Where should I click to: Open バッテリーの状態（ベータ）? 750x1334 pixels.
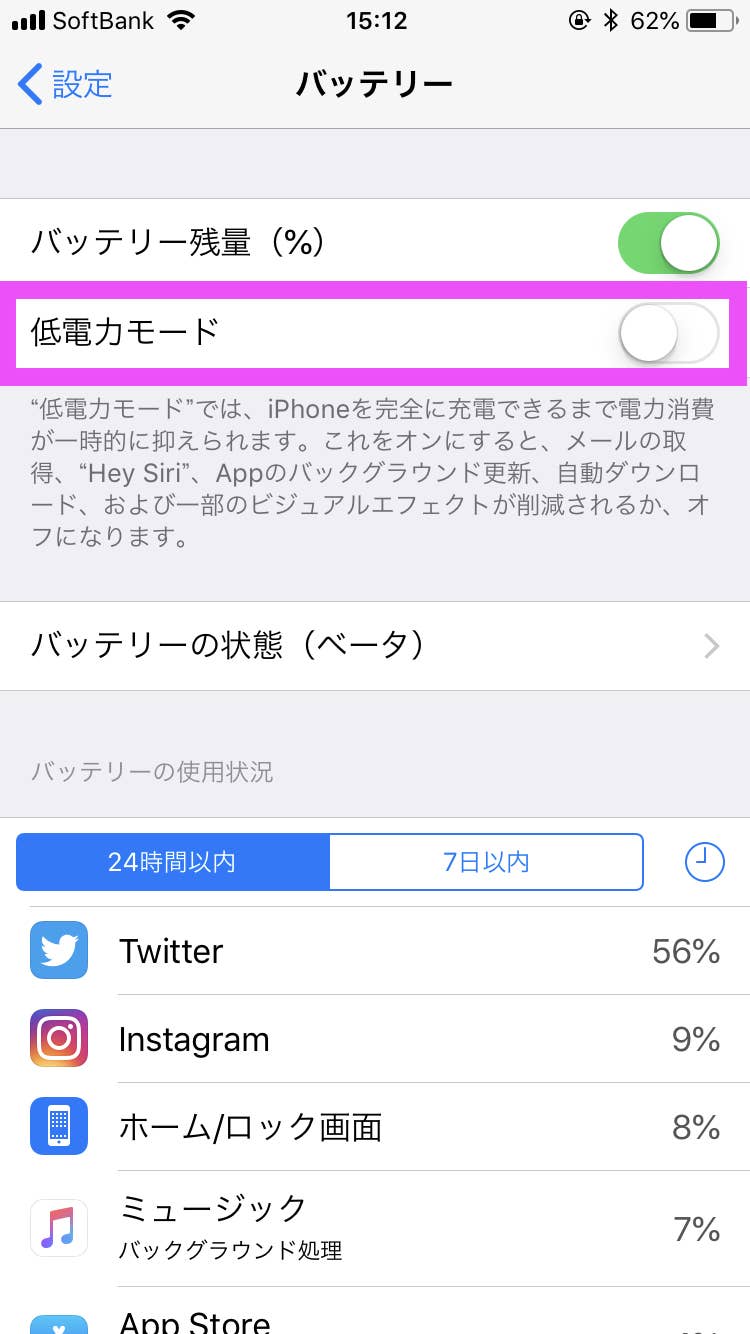point(375,646)
